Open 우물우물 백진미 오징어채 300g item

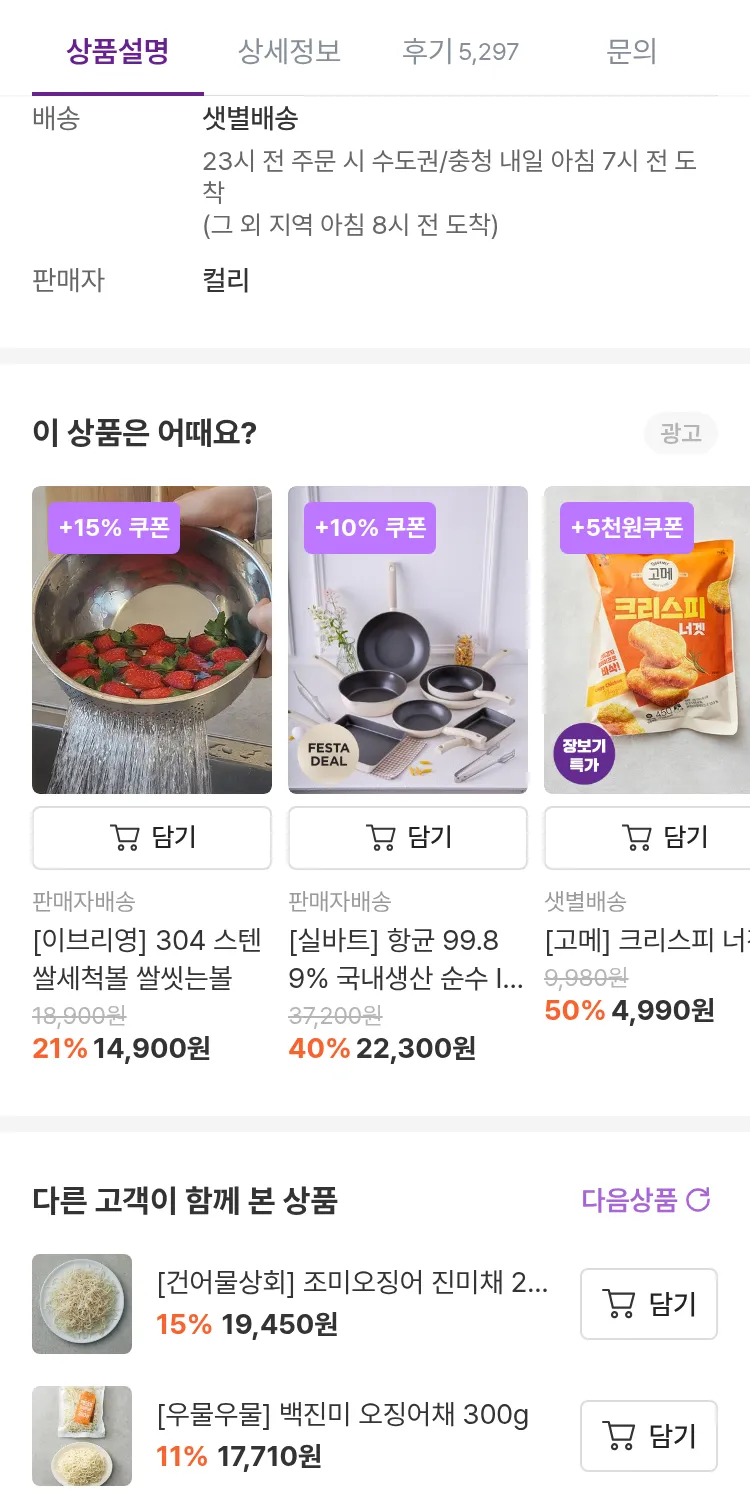[342, 1416]
